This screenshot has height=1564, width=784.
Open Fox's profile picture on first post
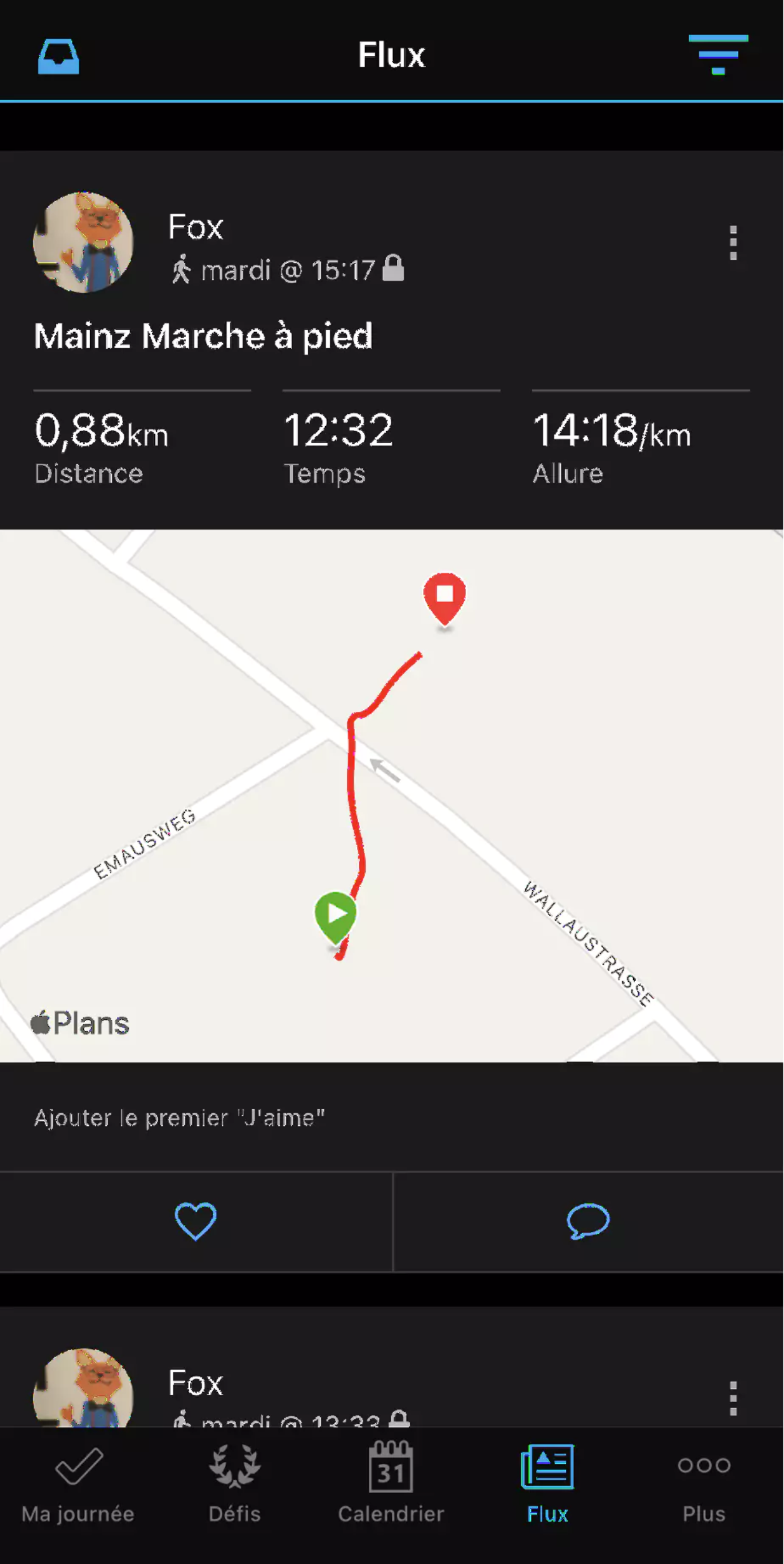(83, 243)
